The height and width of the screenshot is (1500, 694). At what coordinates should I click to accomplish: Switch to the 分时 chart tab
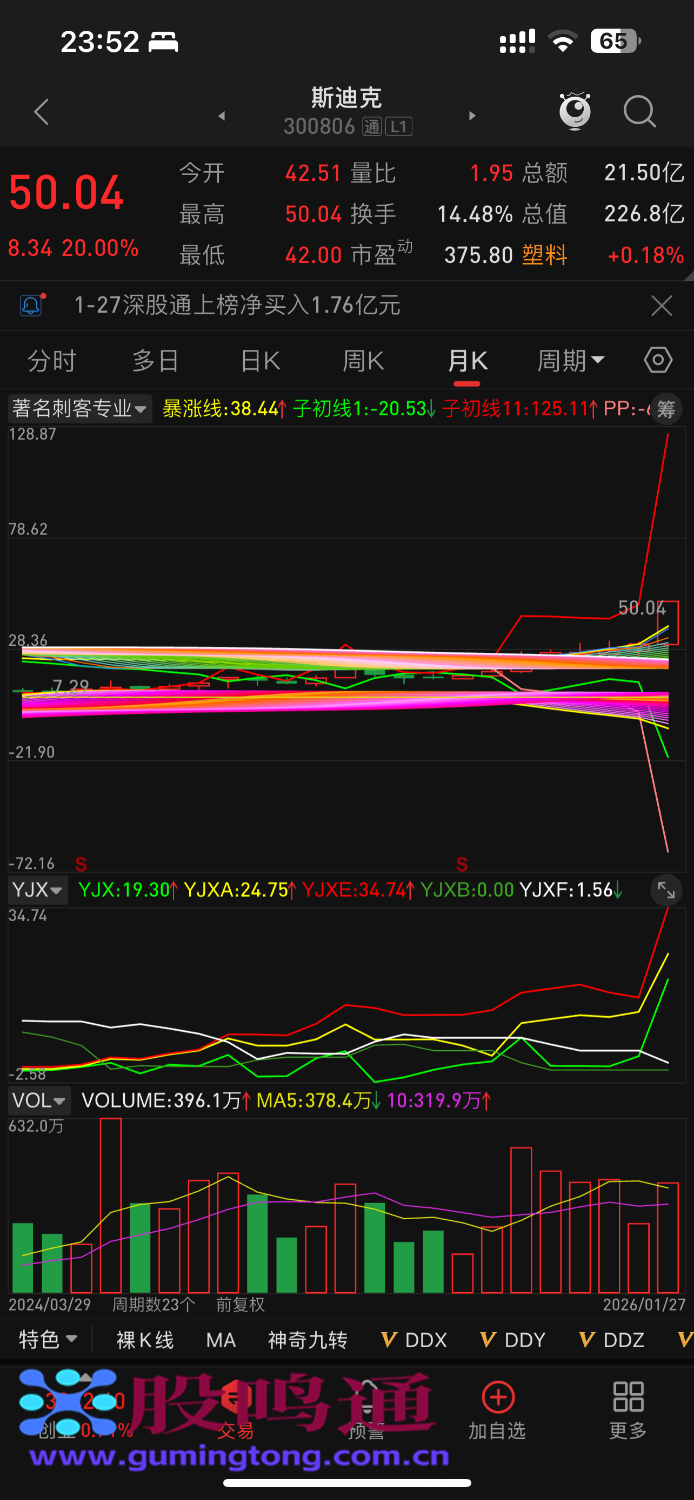[x=52, y=361]
